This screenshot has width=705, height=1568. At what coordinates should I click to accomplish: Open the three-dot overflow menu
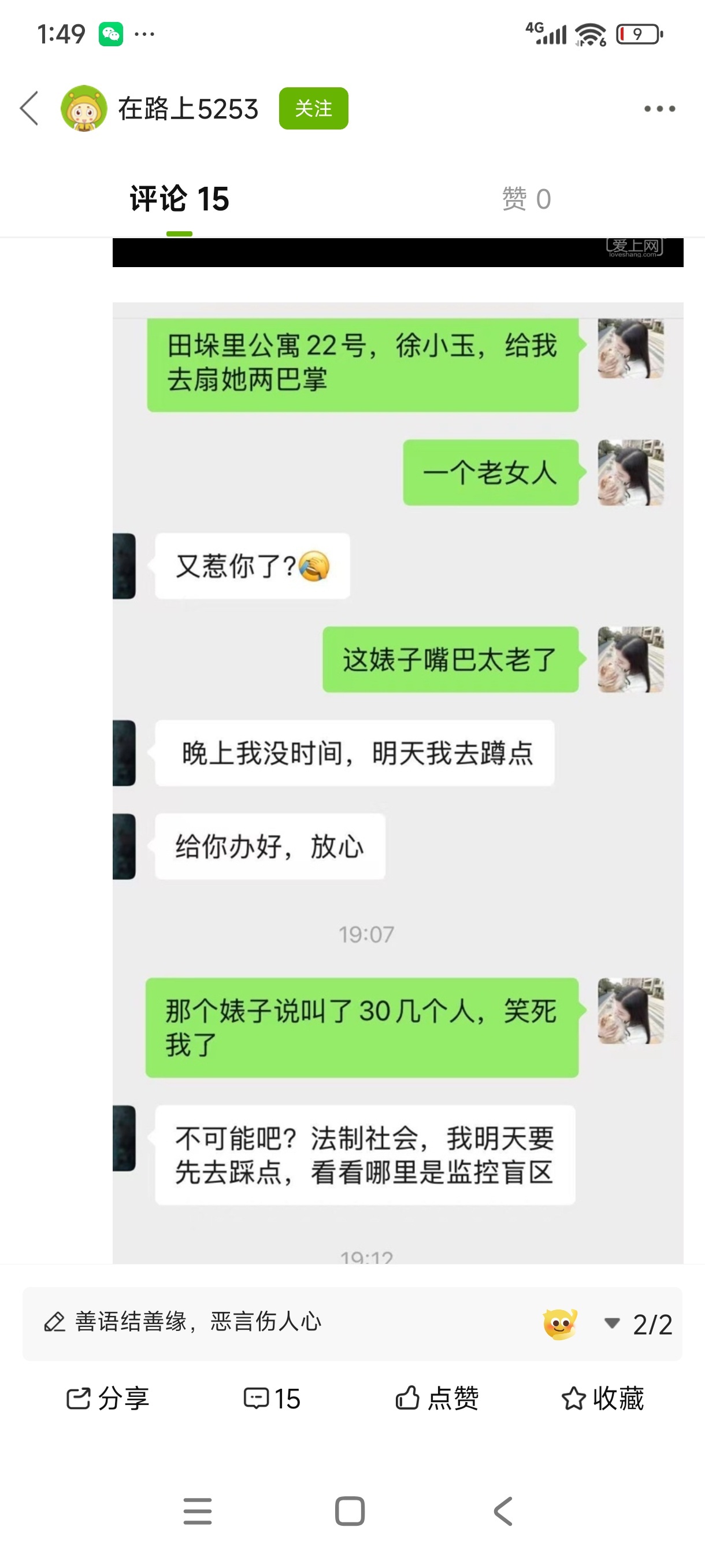(659, 109)
